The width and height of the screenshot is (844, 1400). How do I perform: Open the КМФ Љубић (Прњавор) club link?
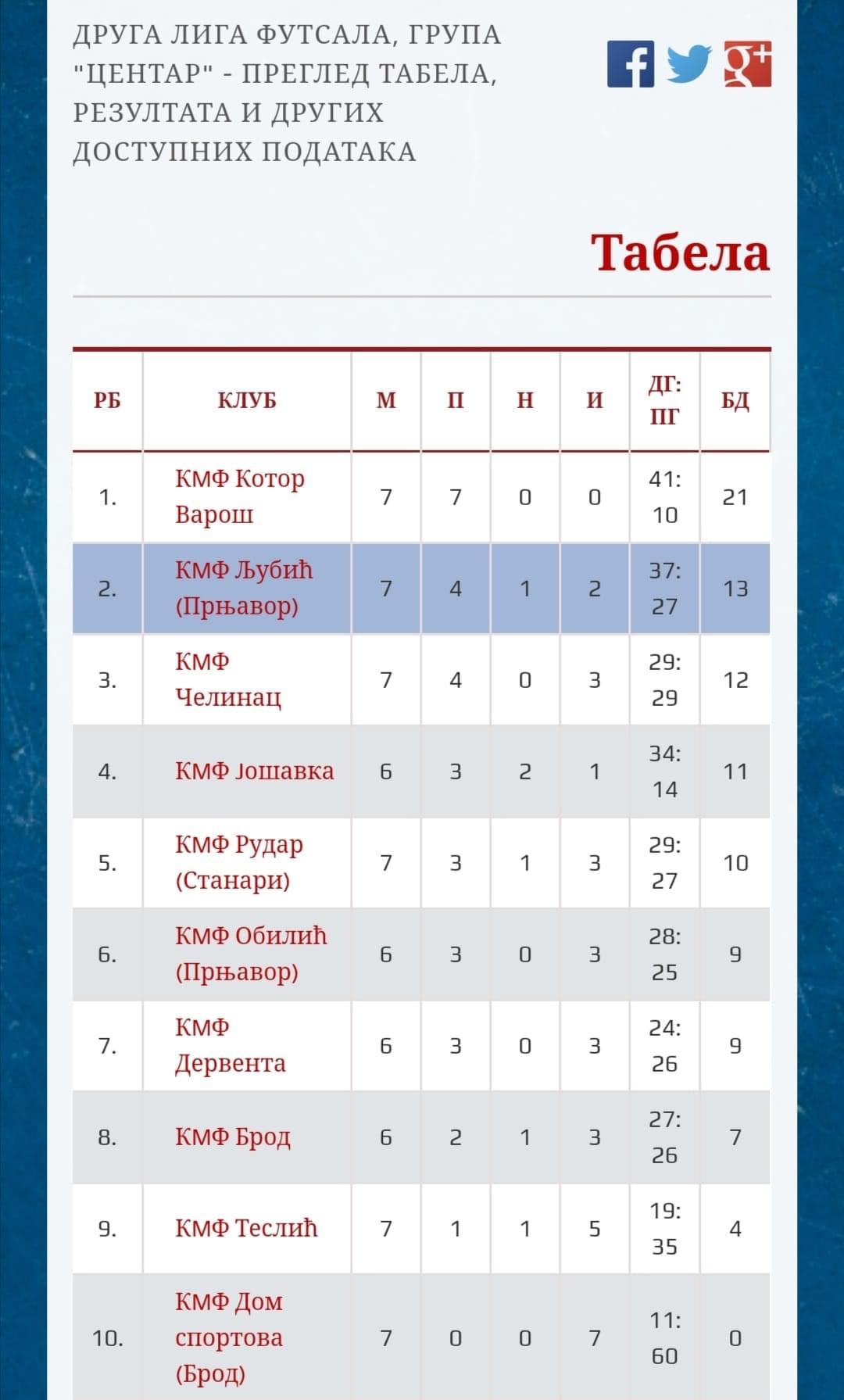click(244, 588)
